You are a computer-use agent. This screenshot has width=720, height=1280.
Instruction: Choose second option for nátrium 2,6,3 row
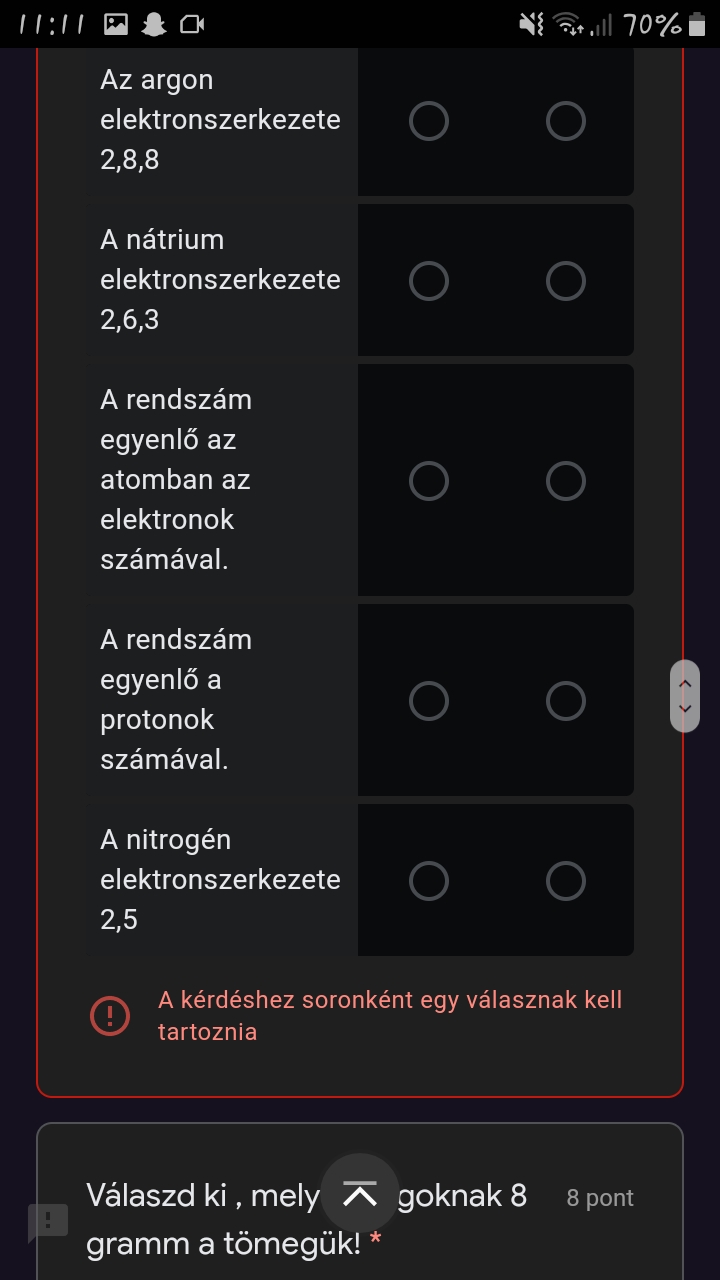coord(566,281)
